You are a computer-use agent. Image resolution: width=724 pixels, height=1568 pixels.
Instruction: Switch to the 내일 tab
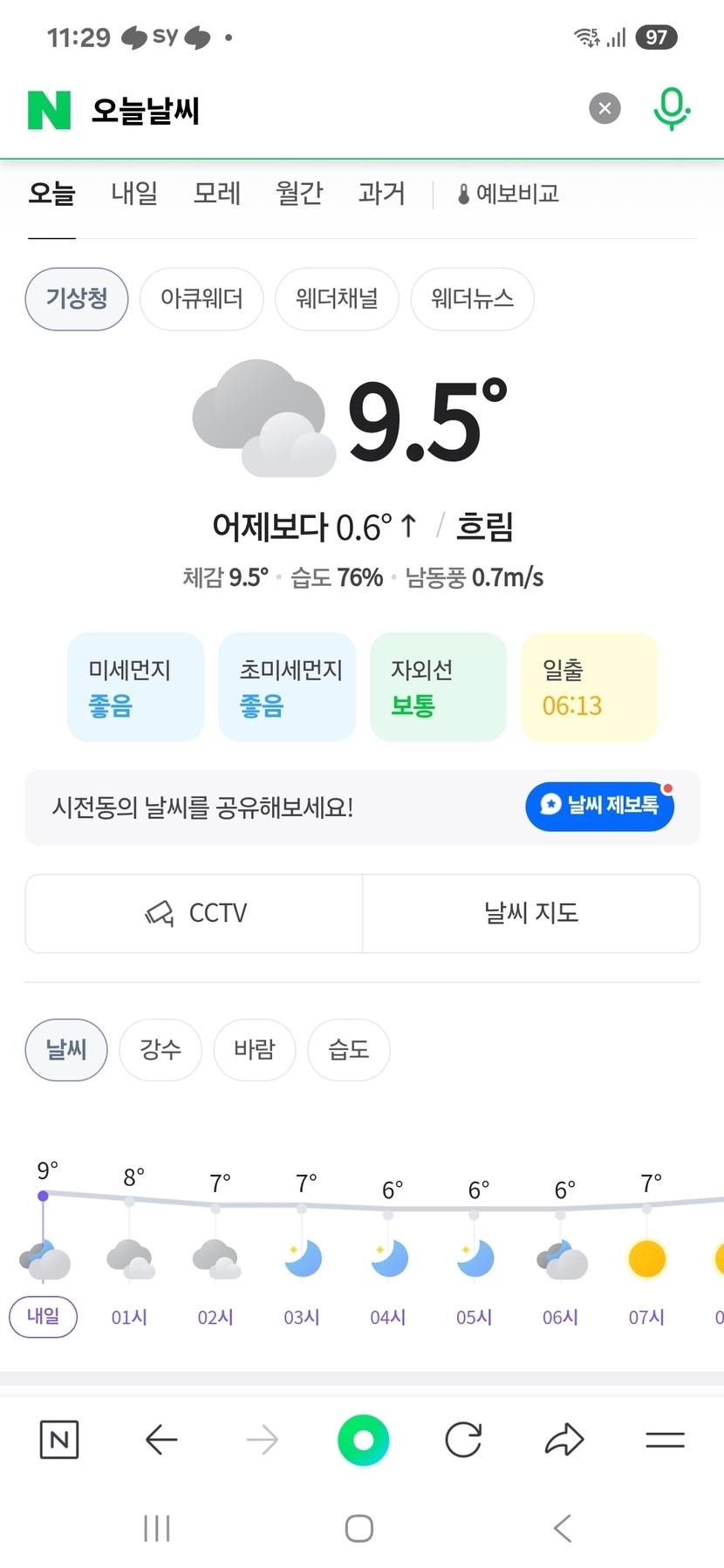134,193
